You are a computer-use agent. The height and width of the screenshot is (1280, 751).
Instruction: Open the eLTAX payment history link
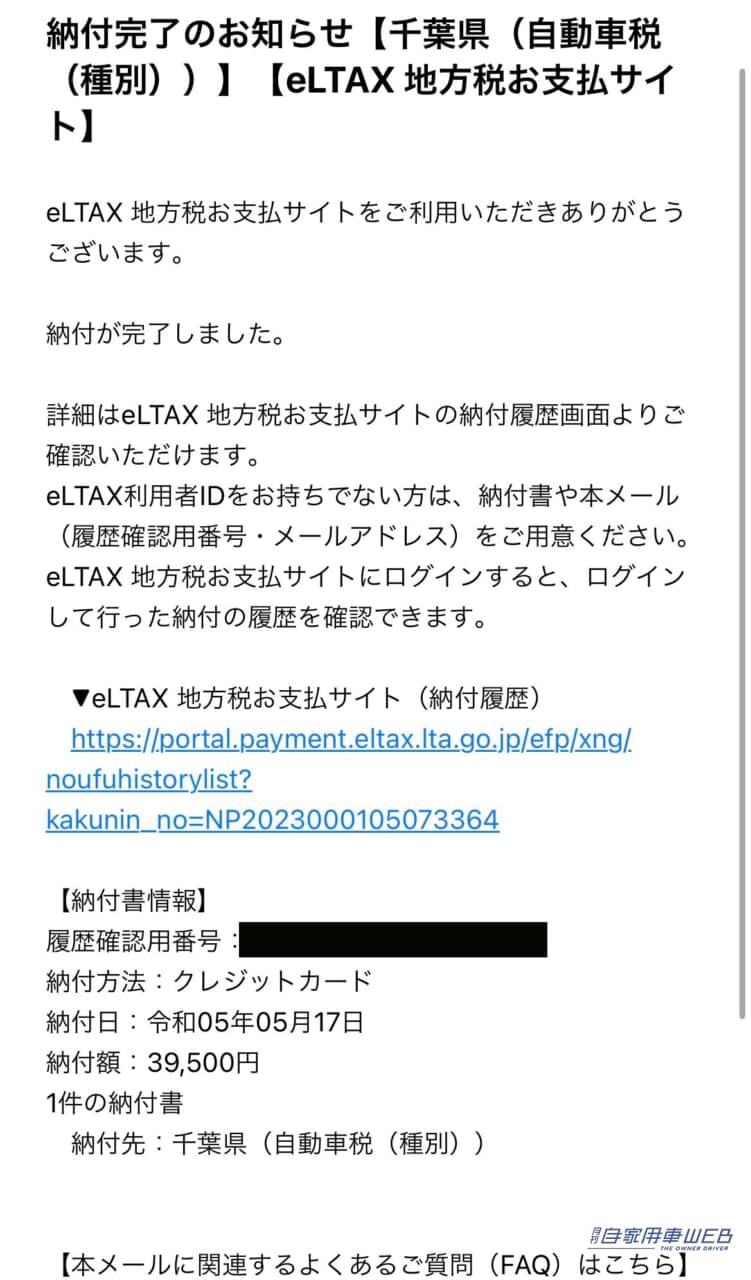coord(351,741)
